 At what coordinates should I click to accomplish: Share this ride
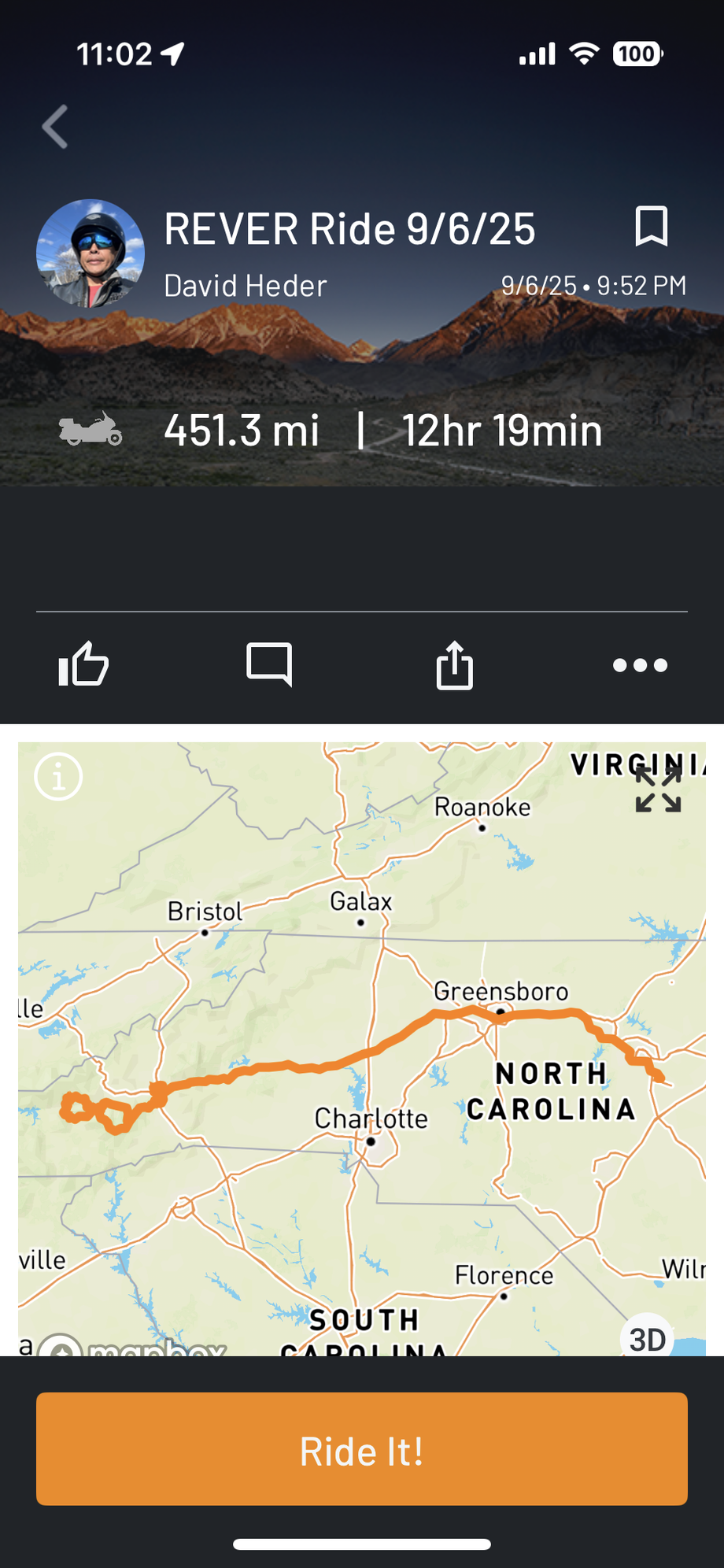pyautogui.click(x=455, y=665)
